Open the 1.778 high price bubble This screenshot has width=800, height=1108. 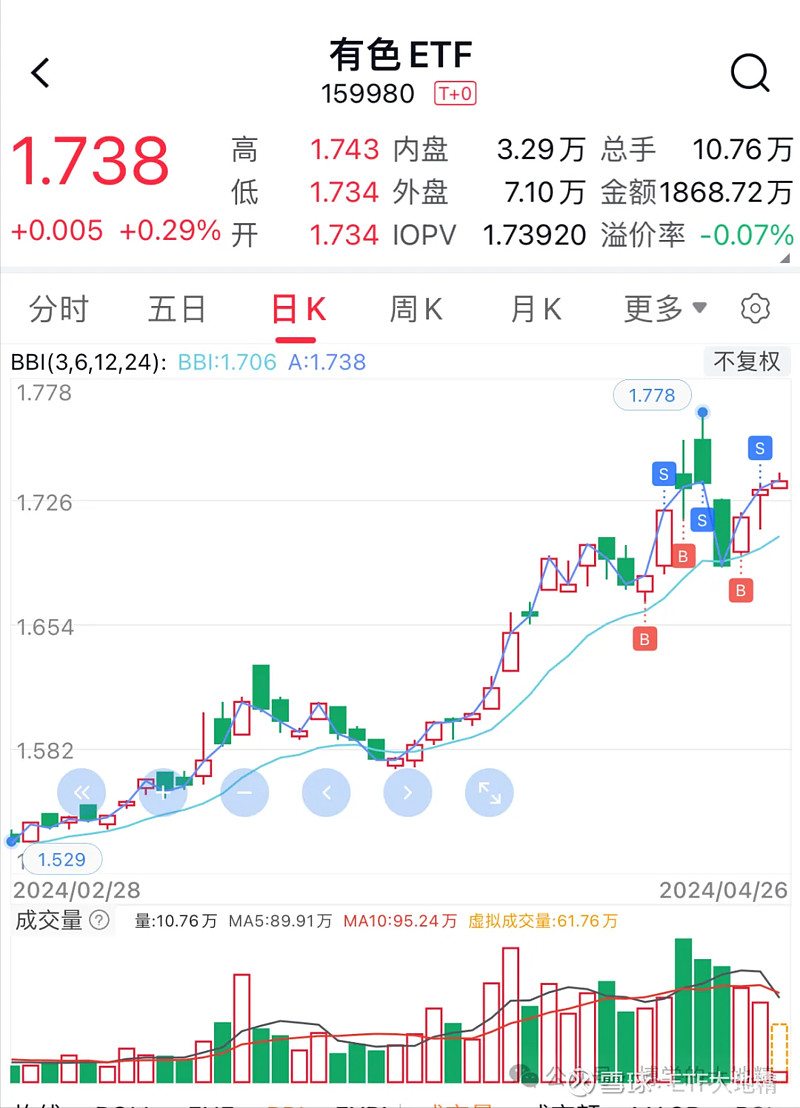pyautogui.click(x=652, y=395)
